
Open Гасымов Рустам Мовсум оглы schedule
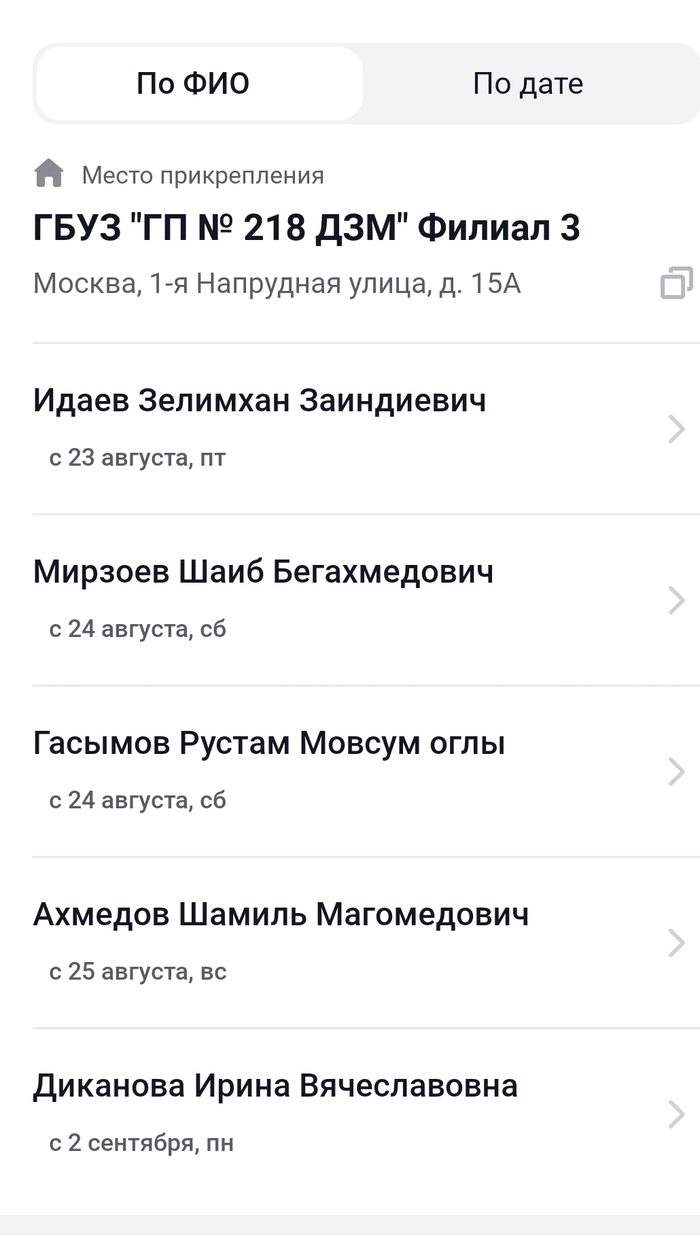tap(350, 770)
